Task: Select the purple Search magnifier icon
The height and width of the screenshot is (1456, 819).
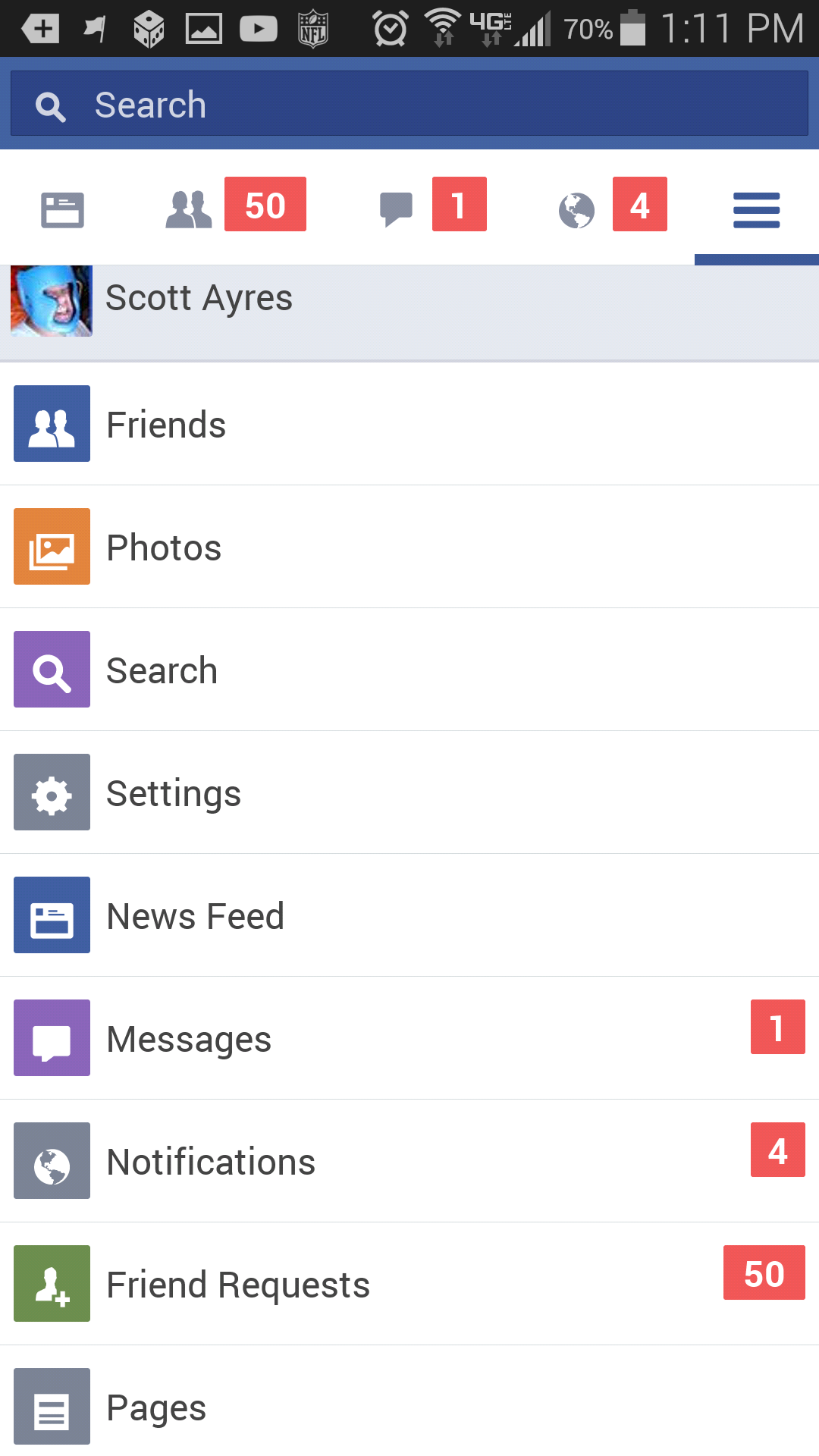Action: point(52,670)
